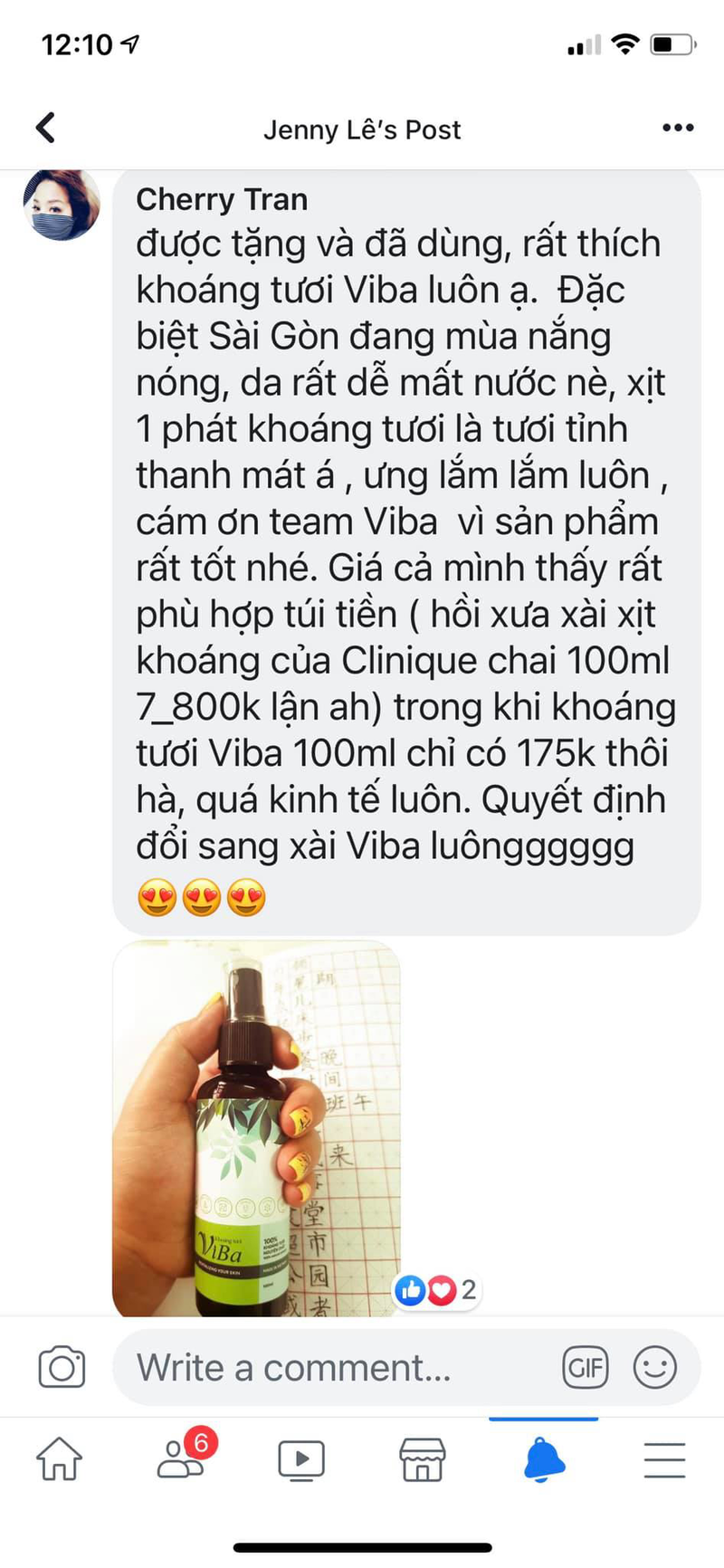Image resolution: width=724 pixels, height=1568 pixels.
Task: View the Viba bottle photo in comment
Action: click(256, 1128)
